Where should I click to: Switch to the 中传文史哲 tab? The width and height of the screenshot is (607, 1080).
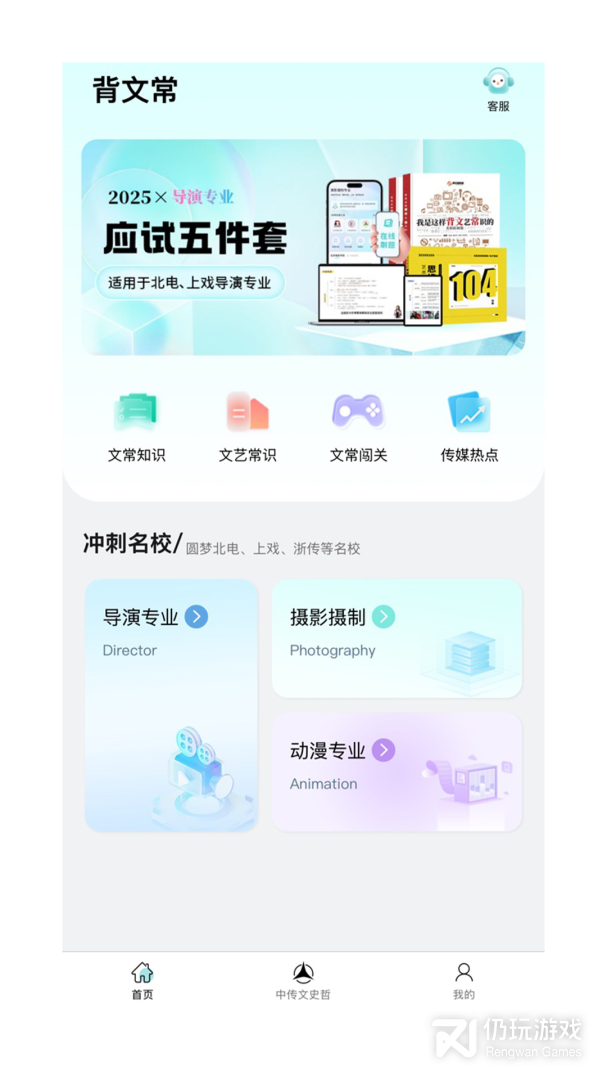click(x=303, y=980)
